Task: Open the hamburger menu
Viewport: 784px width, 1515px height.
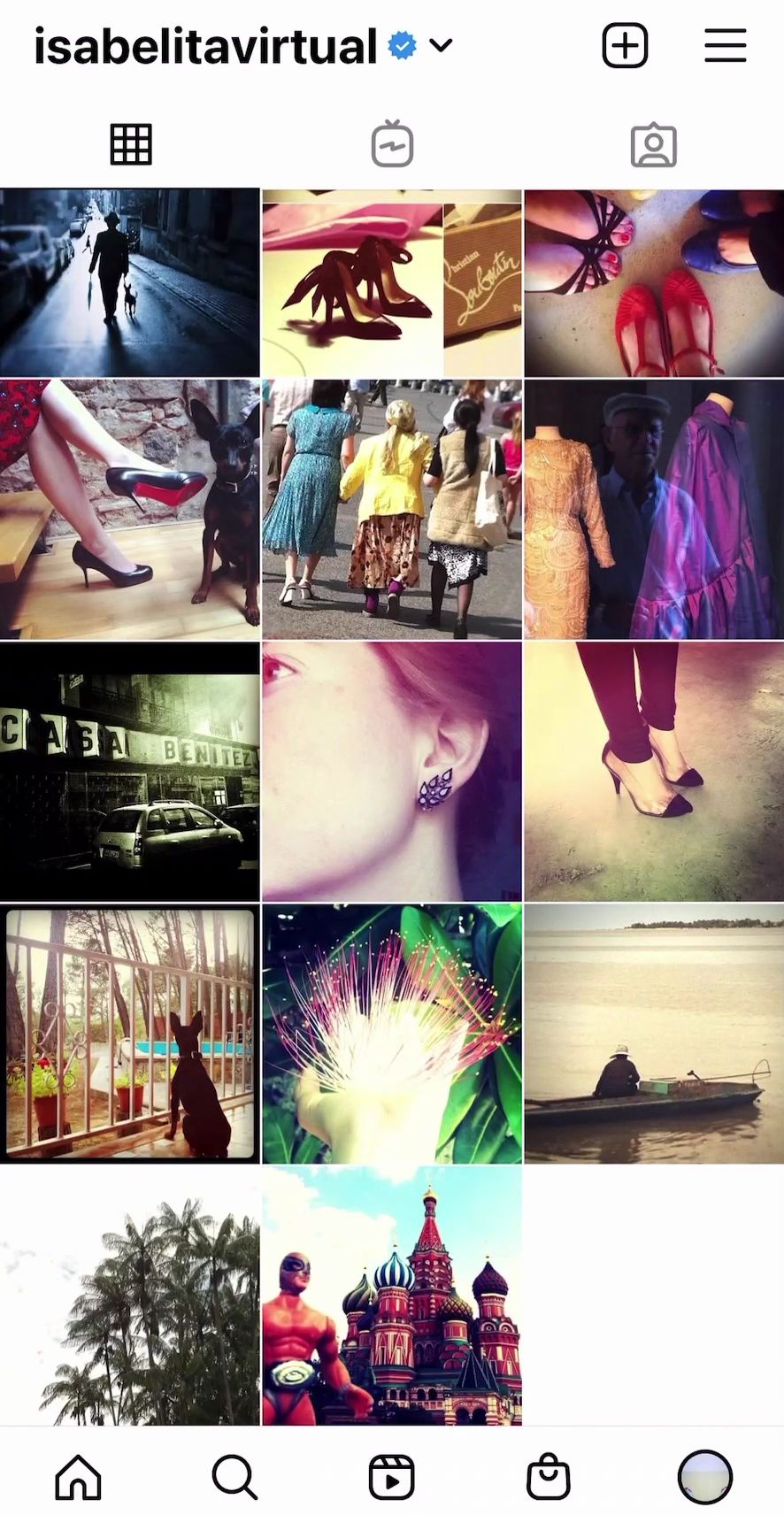Action: pyautogui.click(x=726, y=46)
